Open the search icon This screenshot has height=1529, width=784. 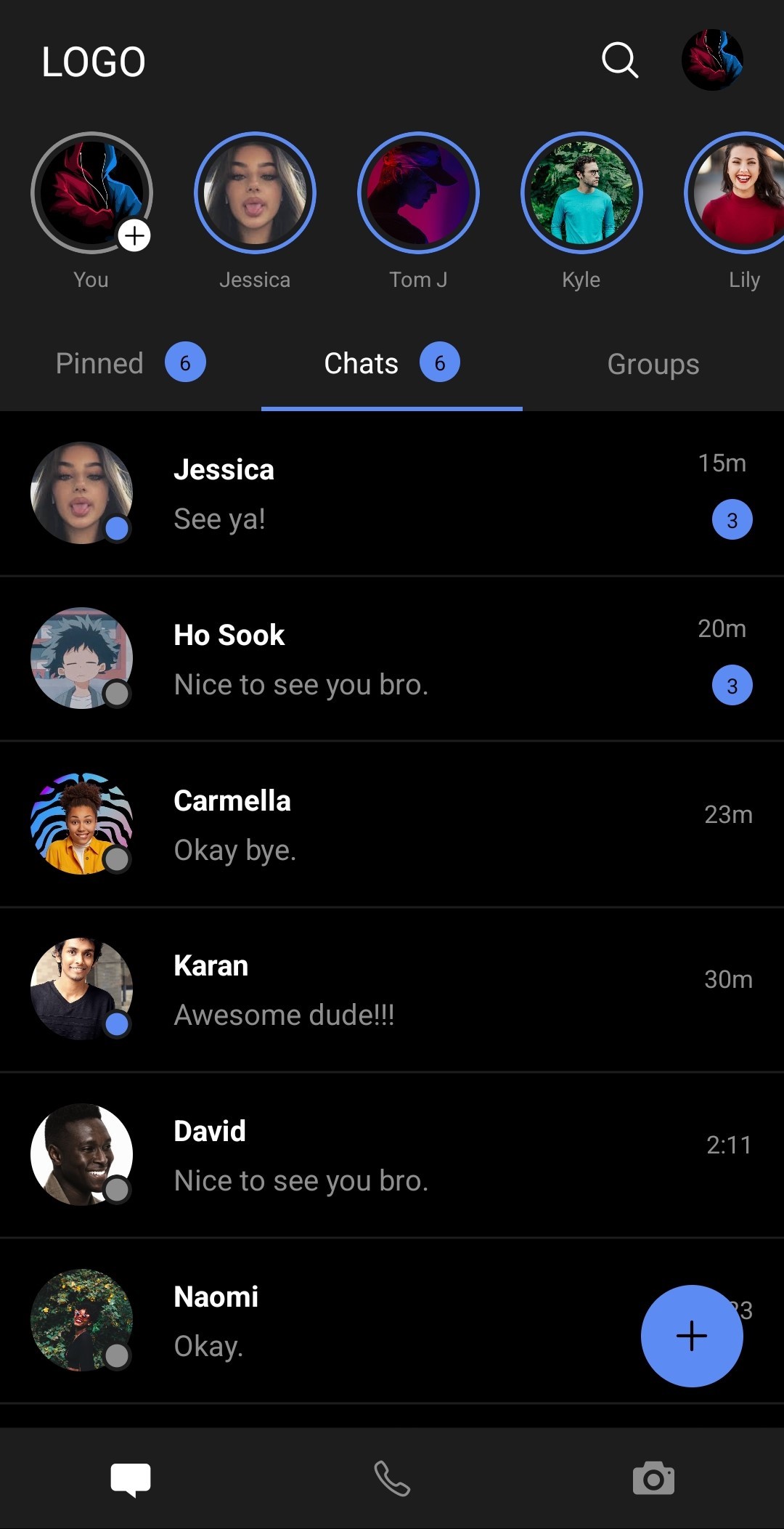620,60
